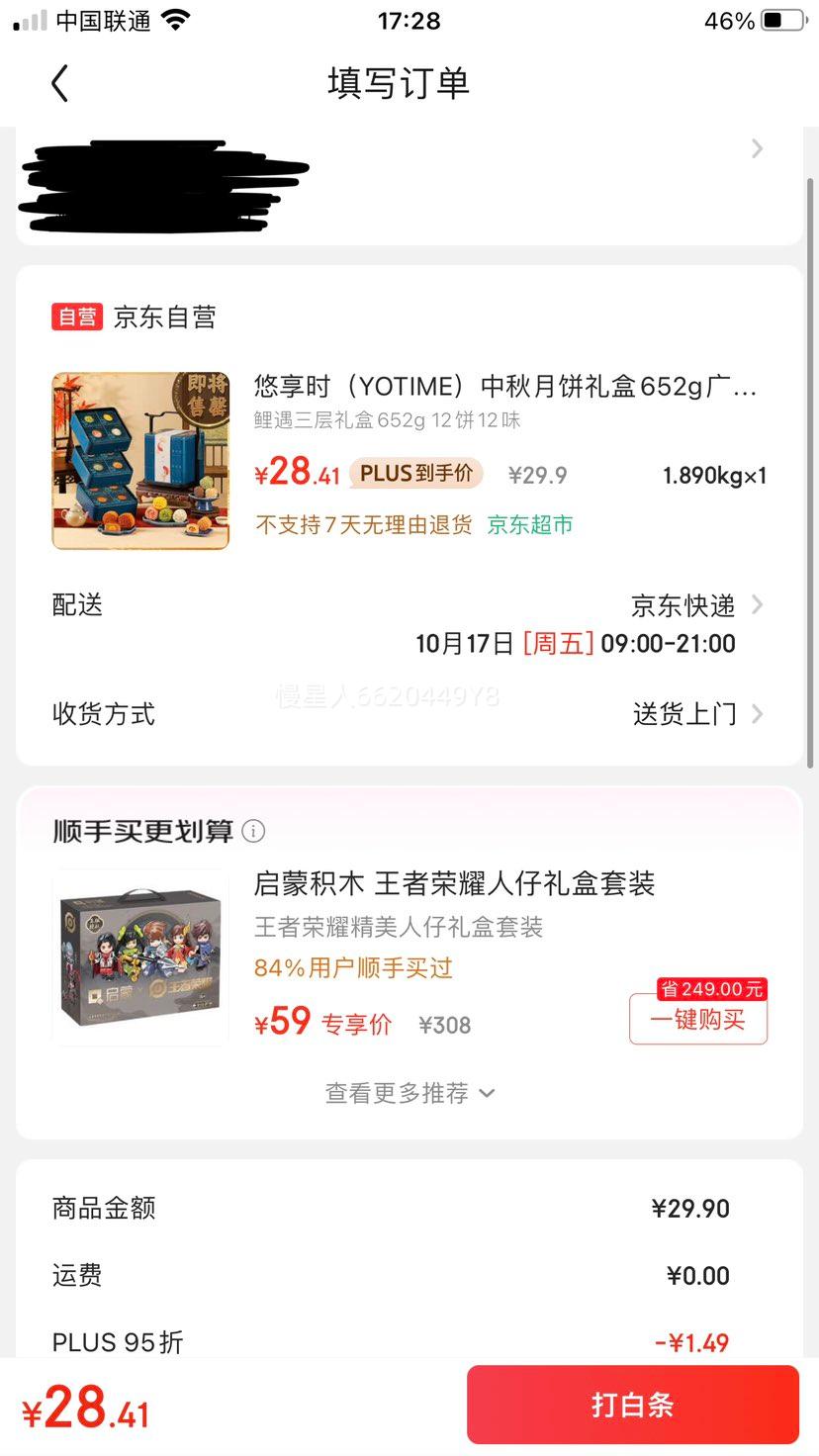819x1456 pixels.
Task: Open the 悠享时 mooncake gift box product
Action: [x=140, y=460]
